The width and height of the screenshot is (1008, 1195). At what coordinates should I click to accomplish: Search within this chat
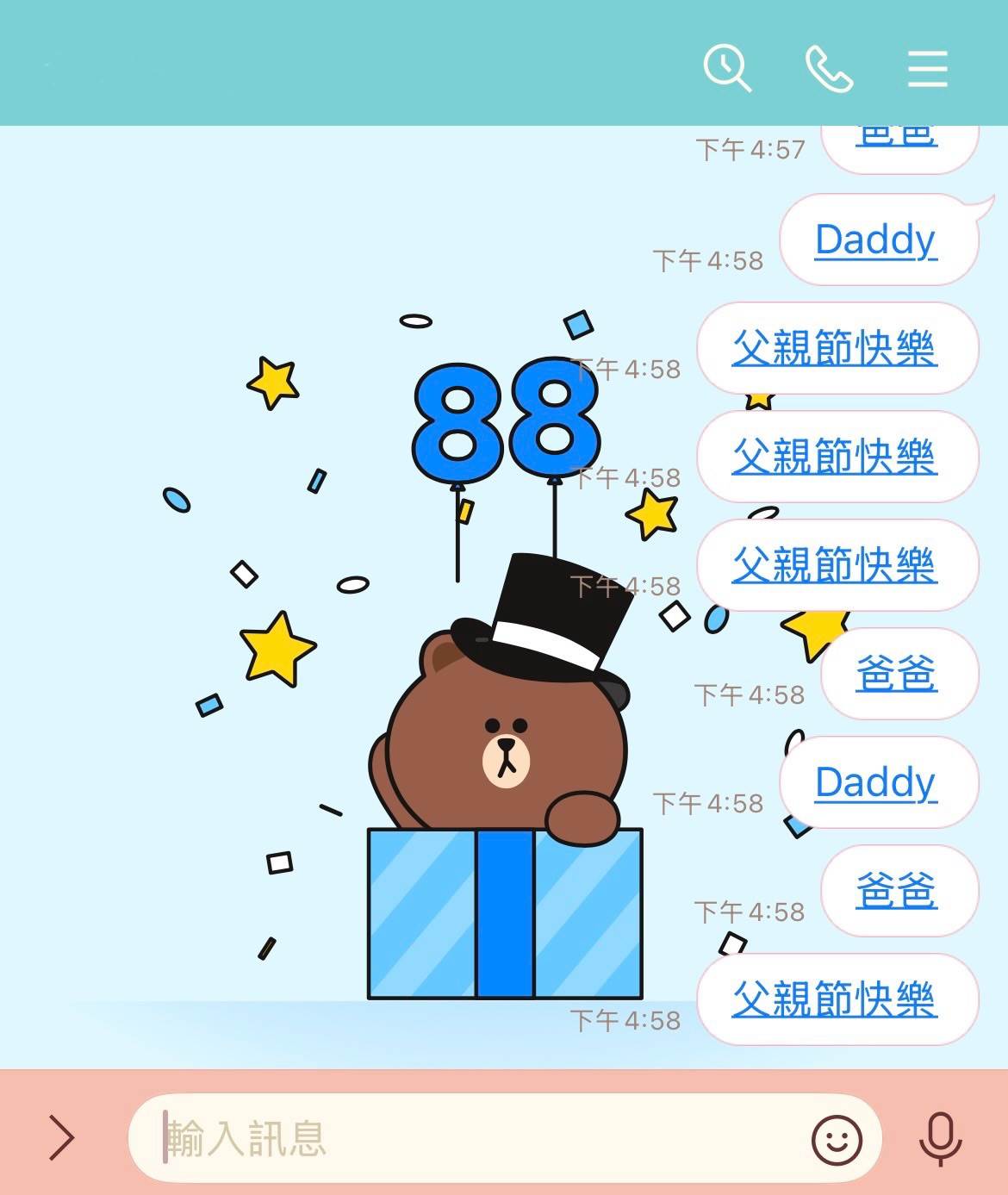click(727, 68)
